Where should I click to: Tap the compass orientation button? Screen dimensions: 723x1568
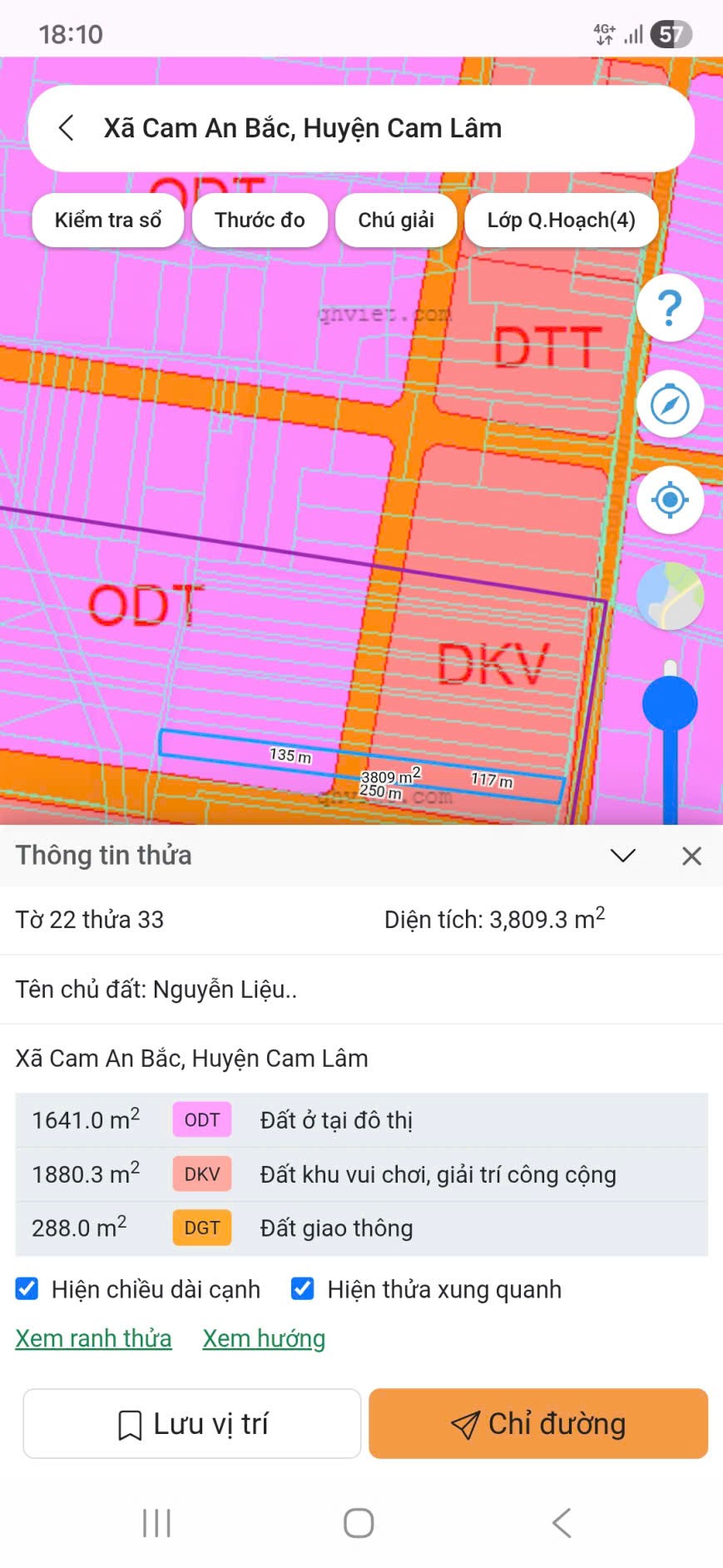pyautogui.click(x=670, y=404)
